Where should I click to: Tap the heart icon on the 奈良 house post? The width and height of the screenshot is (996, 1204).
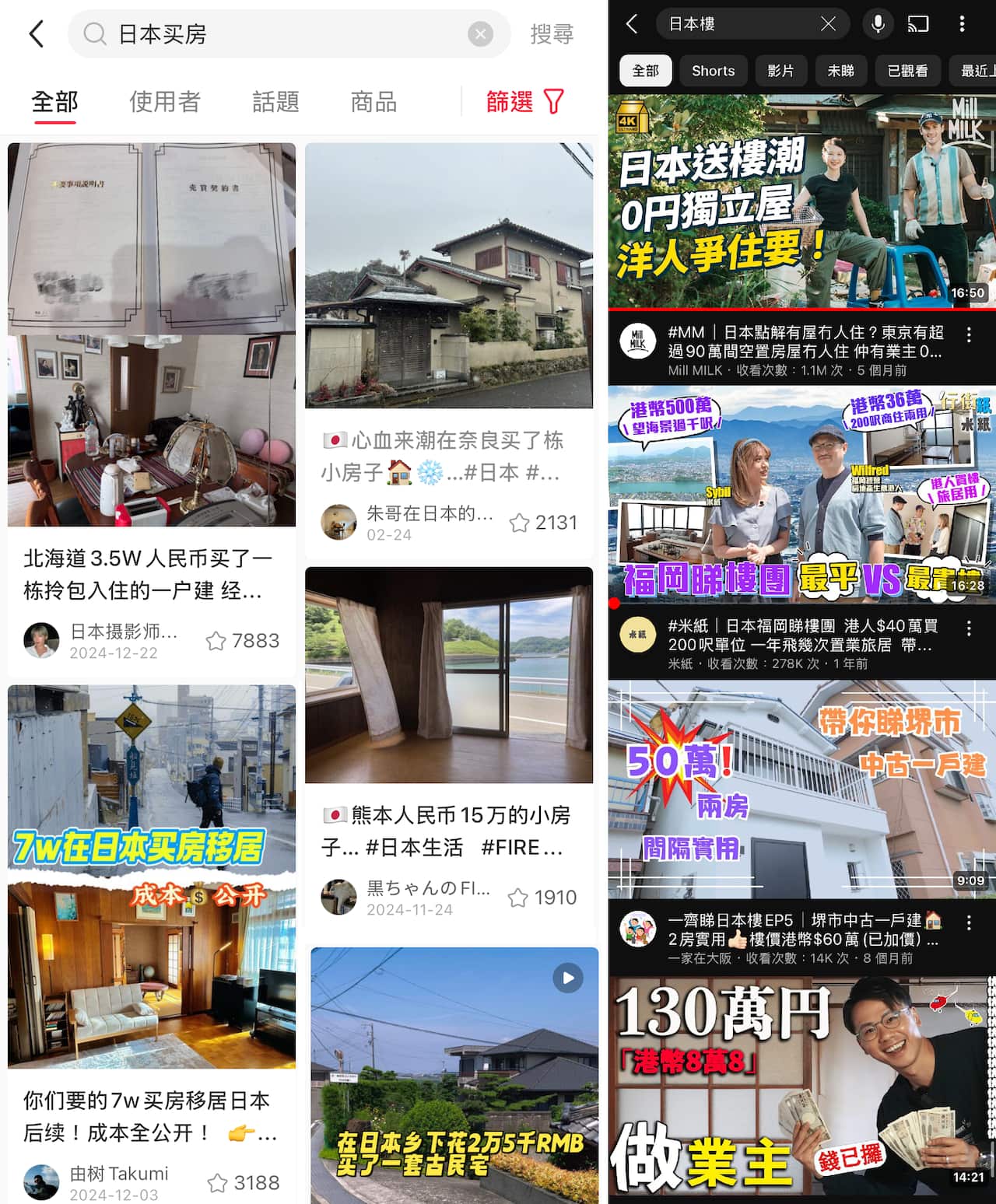(x=520, y=523)
